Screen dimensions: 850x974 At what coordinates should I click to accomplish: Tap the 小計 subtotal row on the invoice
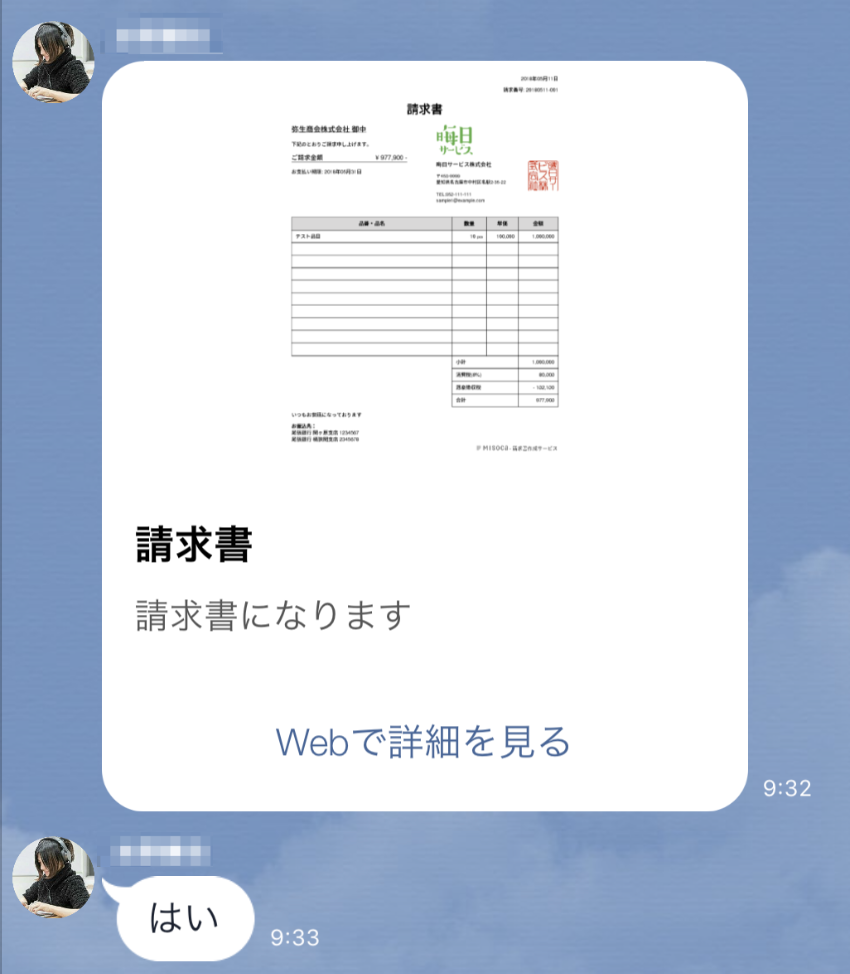505,362
